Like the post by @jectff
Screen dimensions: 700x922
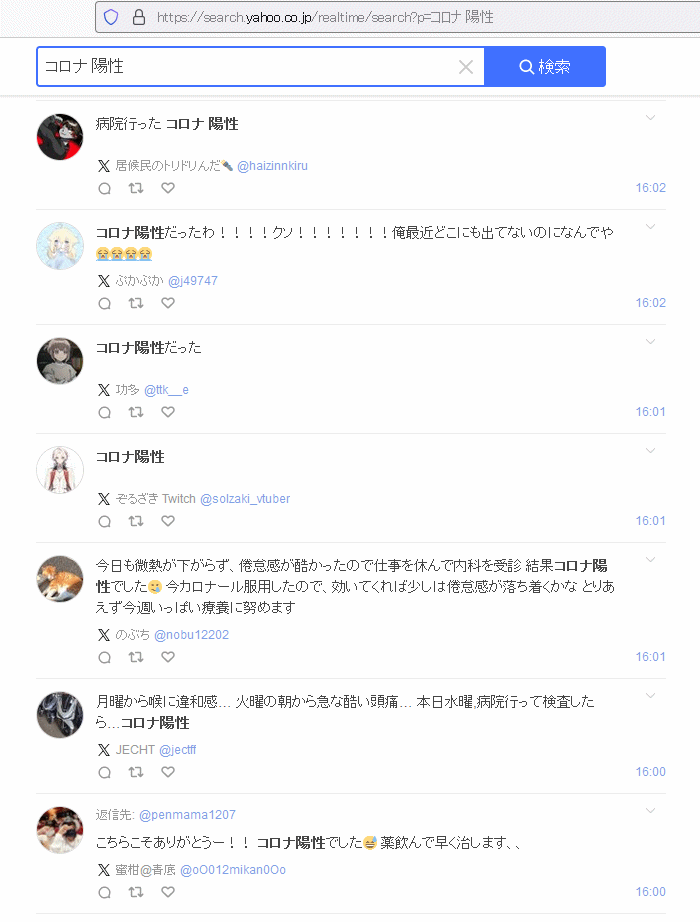click(168, 772)
